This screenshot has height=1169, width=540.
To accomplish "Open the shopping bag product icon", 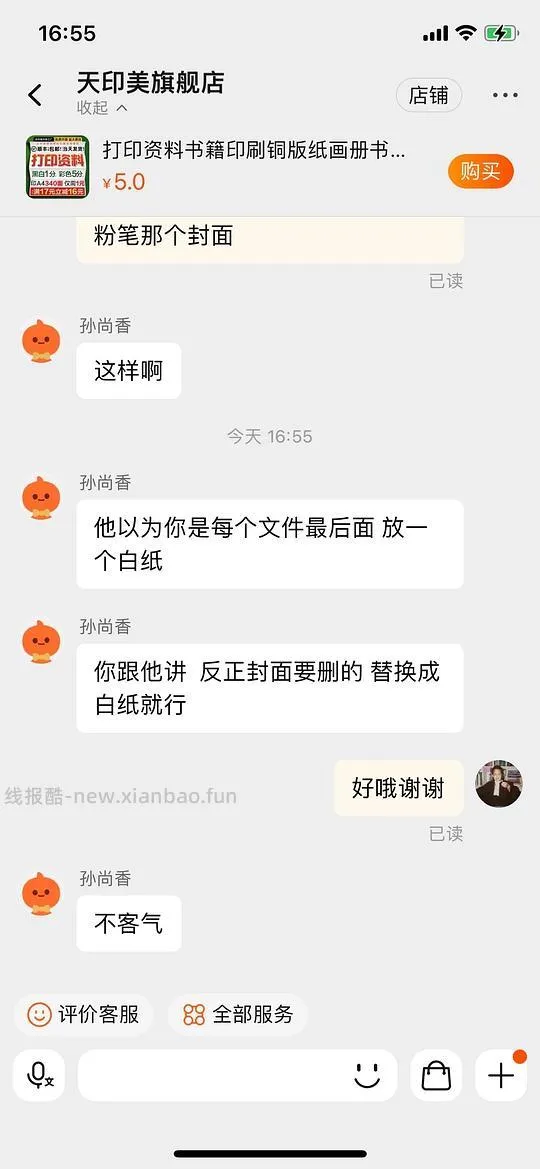I will pos(436,1075).
